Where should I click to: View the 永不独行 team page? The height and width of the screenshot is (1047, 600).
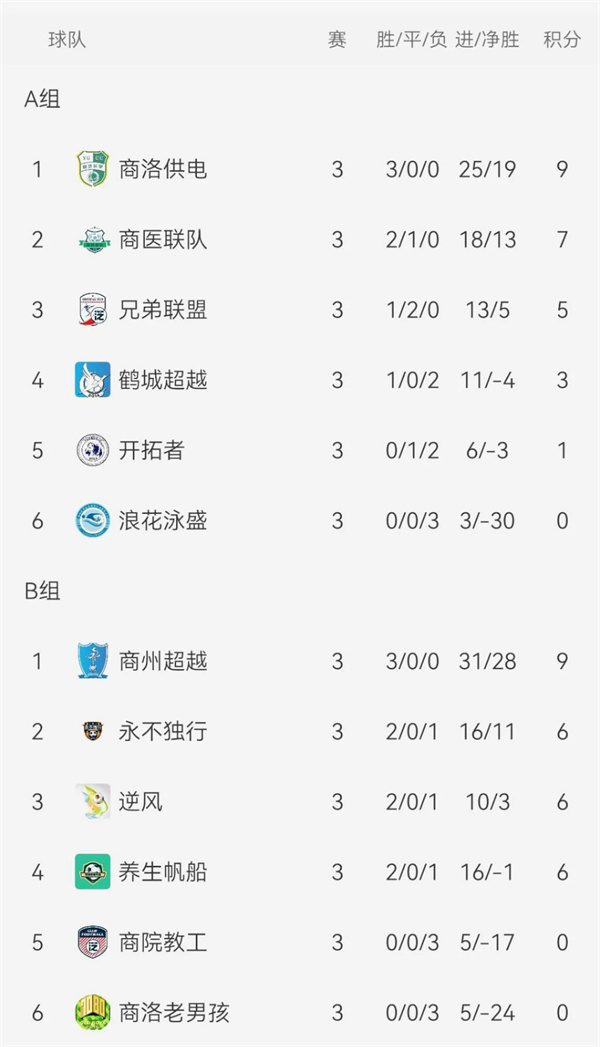coord(163,732)
